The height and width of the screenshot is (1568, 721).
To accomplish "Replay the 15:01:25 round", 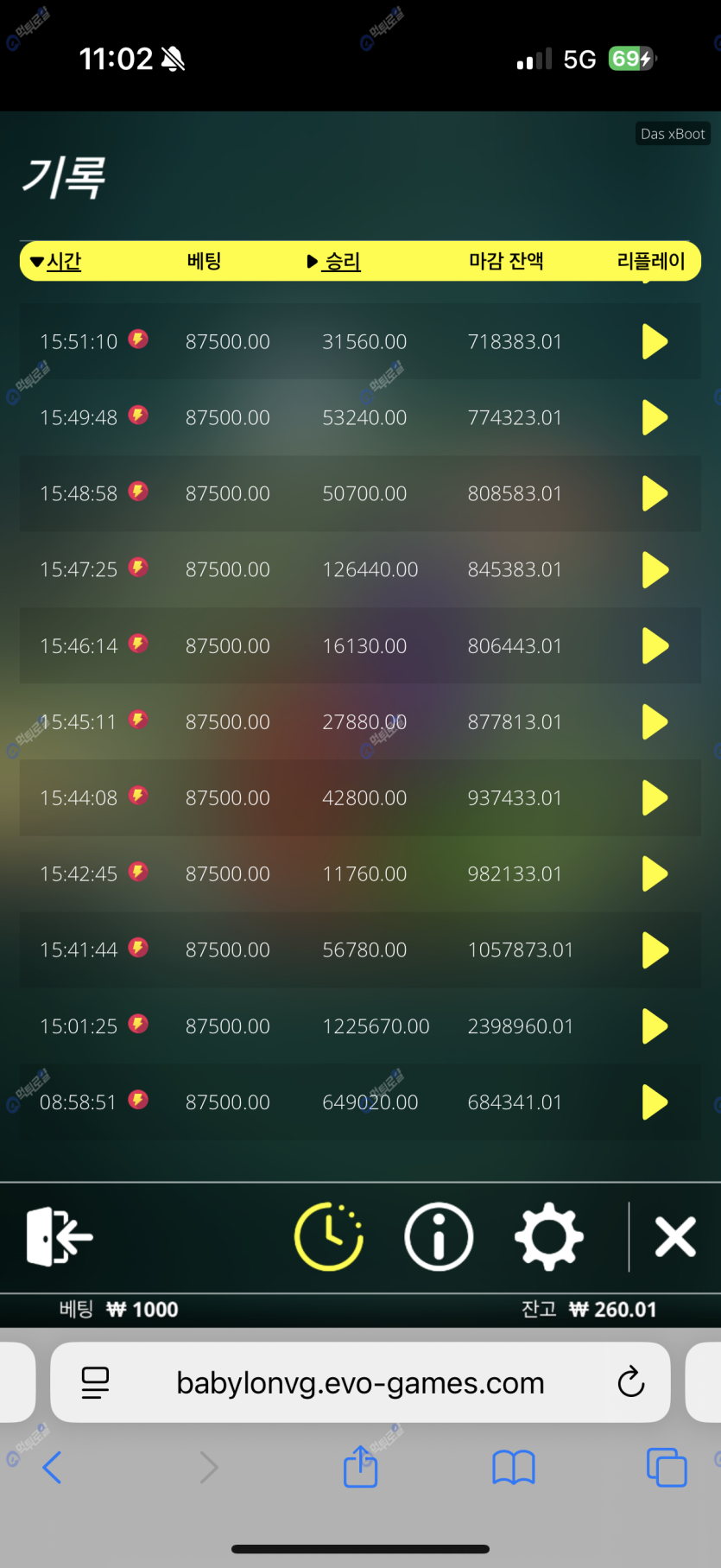I will pyautogui.click(x=655, y=1026).
